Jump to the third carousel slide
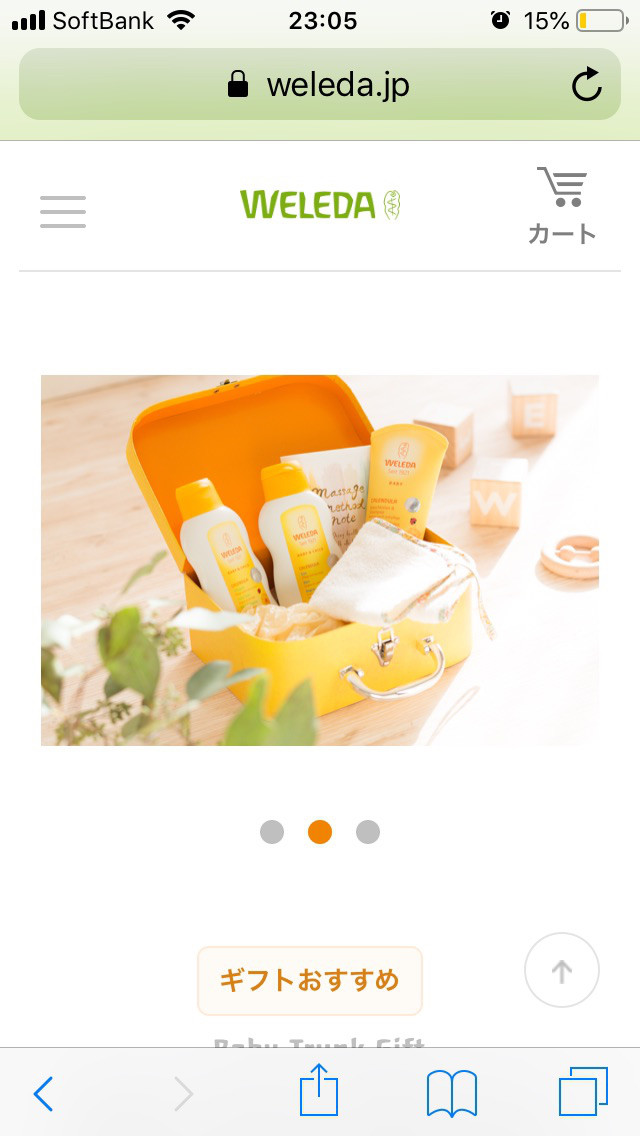 coord(368,832)
